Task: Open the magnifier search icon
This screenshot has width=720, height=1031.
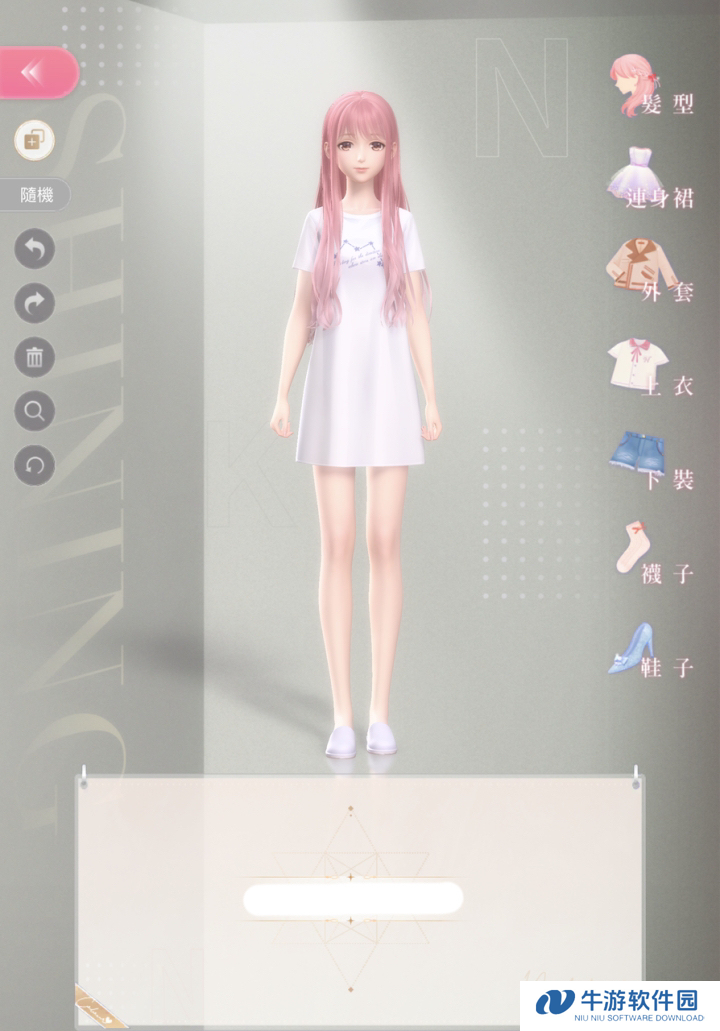Action: click(x=35, y=411)
